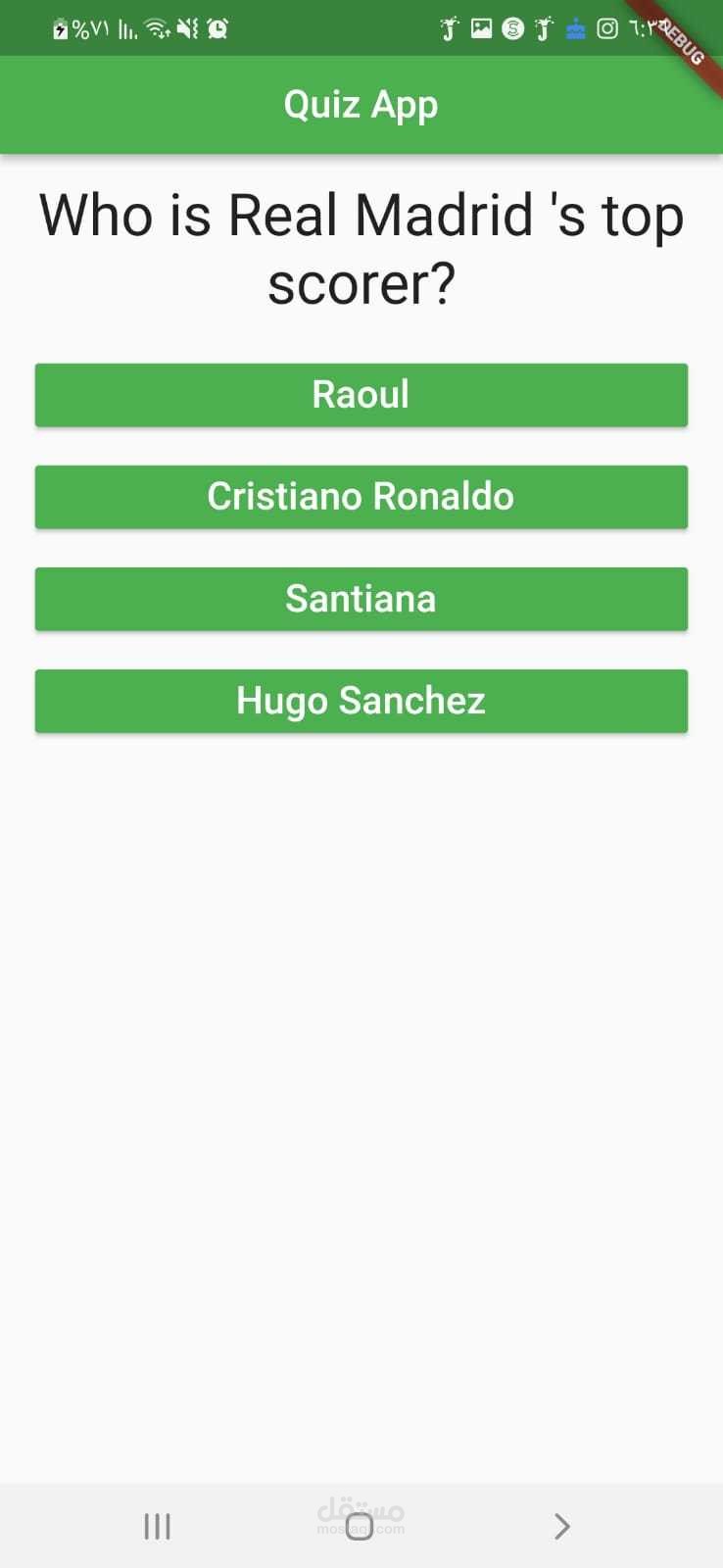Tap the vibrate mode icon in status bar
The height and width of the screenshot is (1568, 723).
(190, 28)
